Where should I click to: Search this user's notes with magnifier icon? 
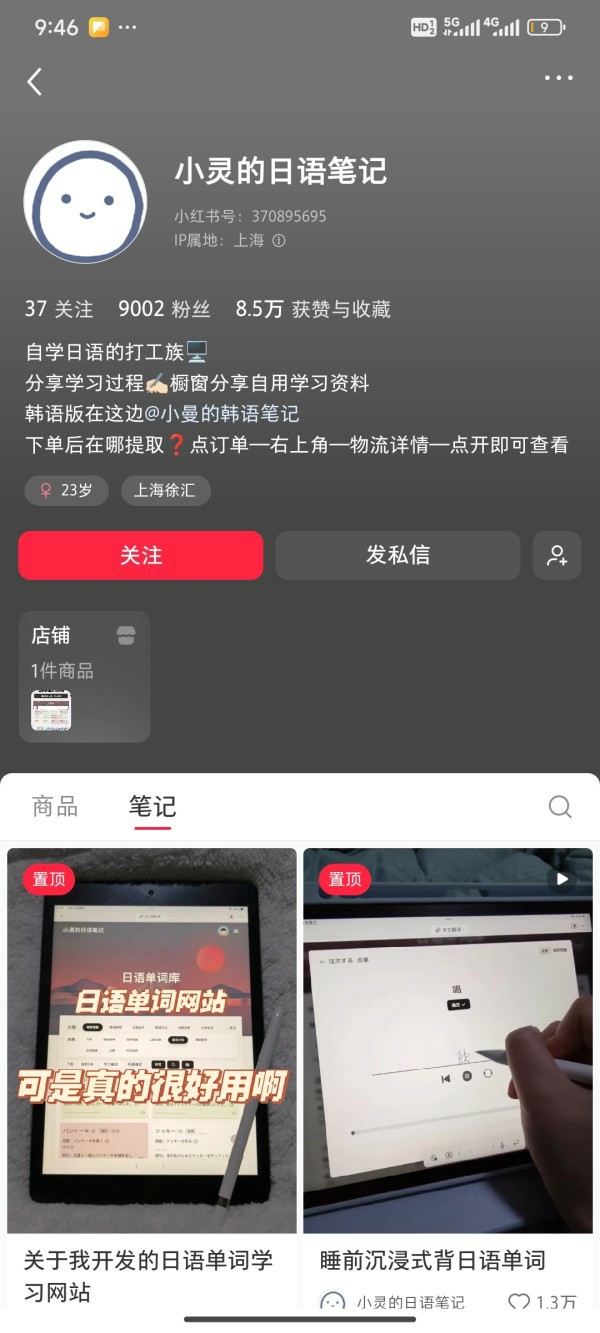(560, 807)
